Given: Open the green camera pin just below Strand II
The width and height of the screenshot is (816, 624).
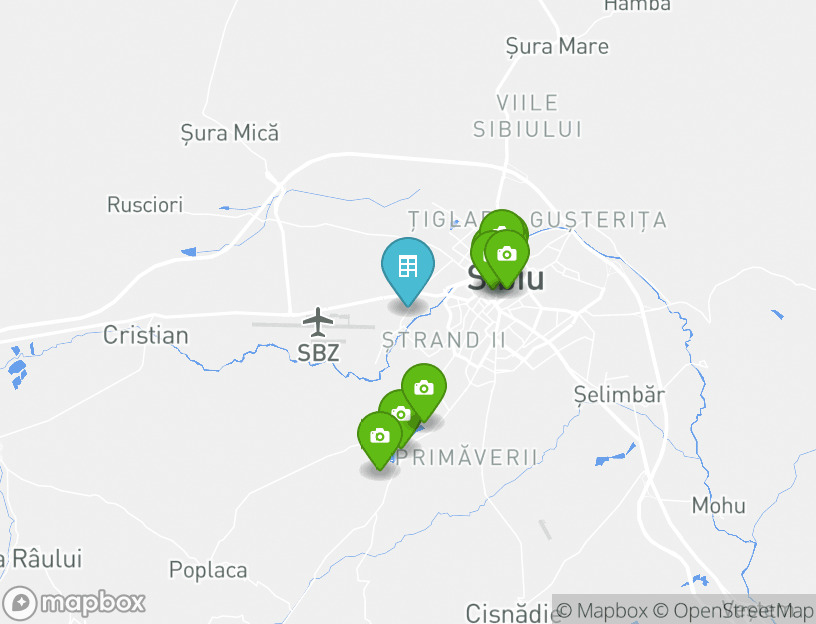Looking at the screenshot, I should (x=424, y=389).
